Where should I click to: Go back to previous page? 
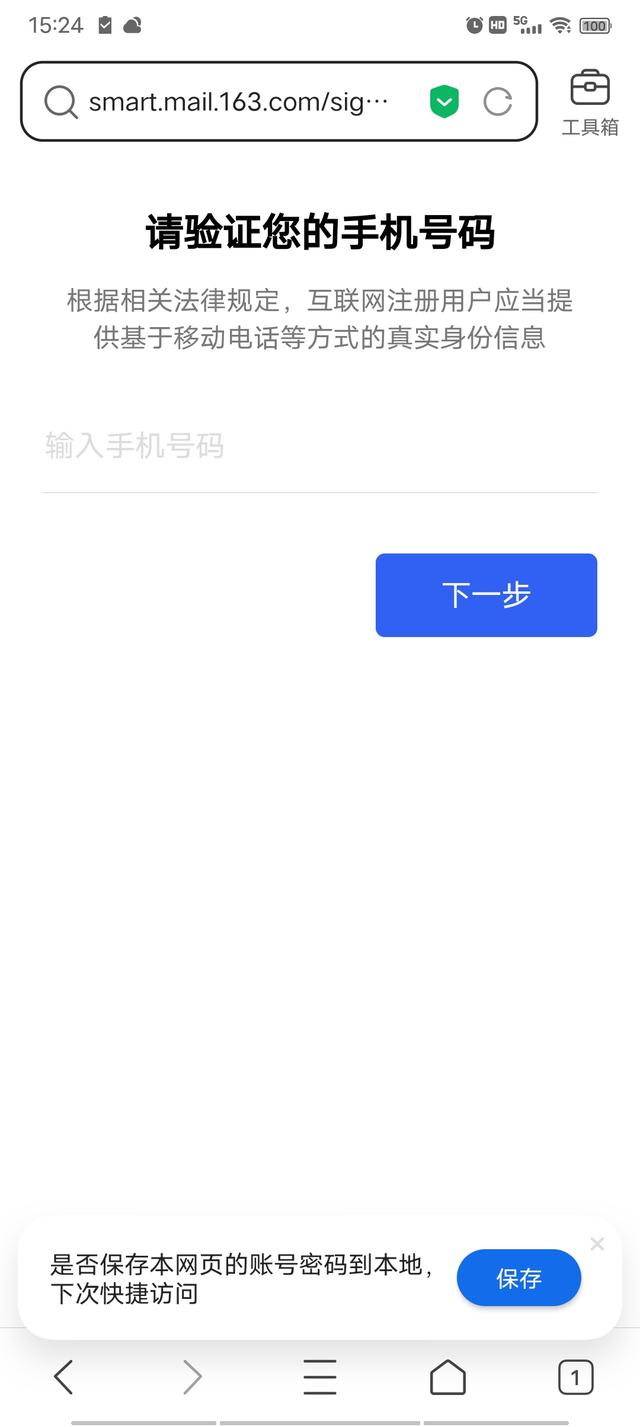click(63, 1377)
